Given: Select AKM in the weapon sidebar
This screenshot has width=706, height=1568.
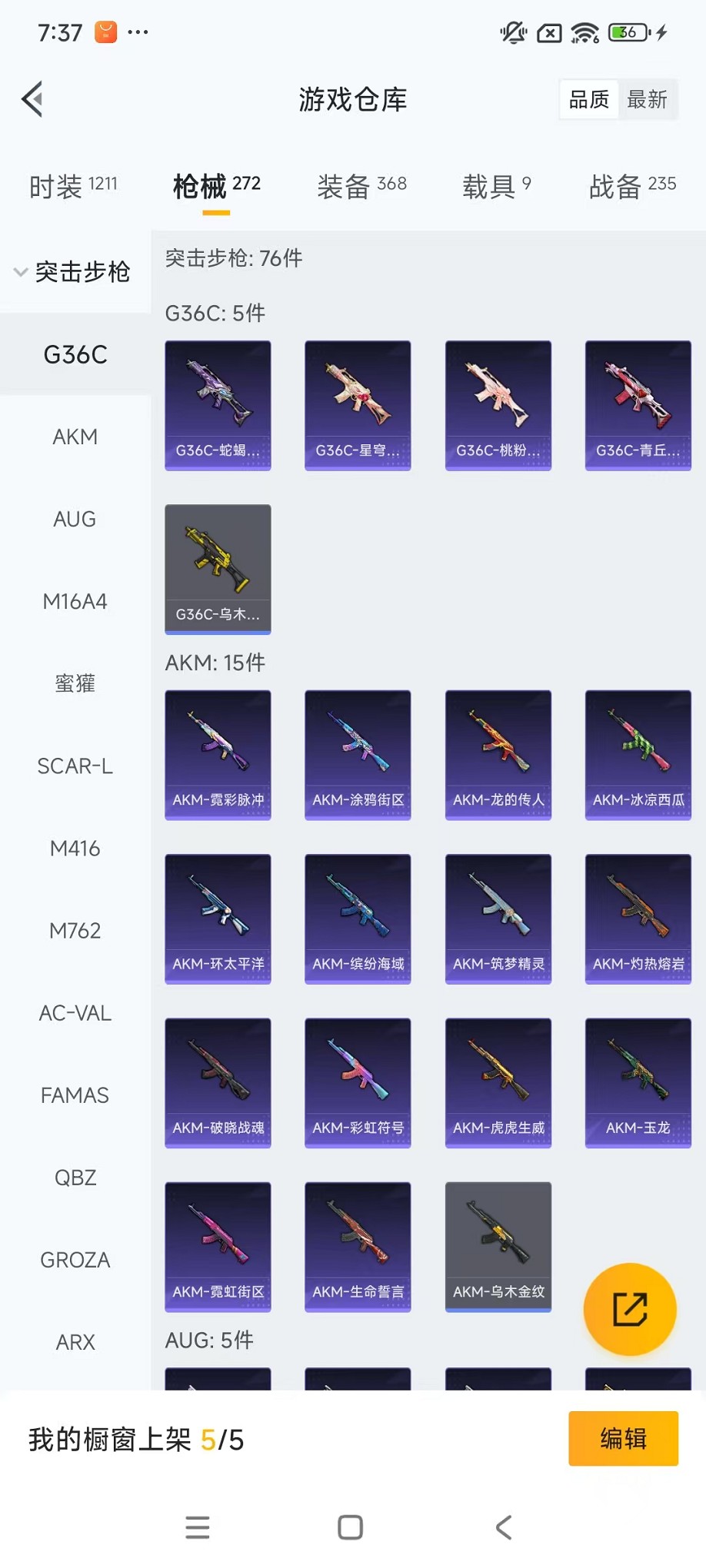Looking at the screenshot, I should [75, 437].
